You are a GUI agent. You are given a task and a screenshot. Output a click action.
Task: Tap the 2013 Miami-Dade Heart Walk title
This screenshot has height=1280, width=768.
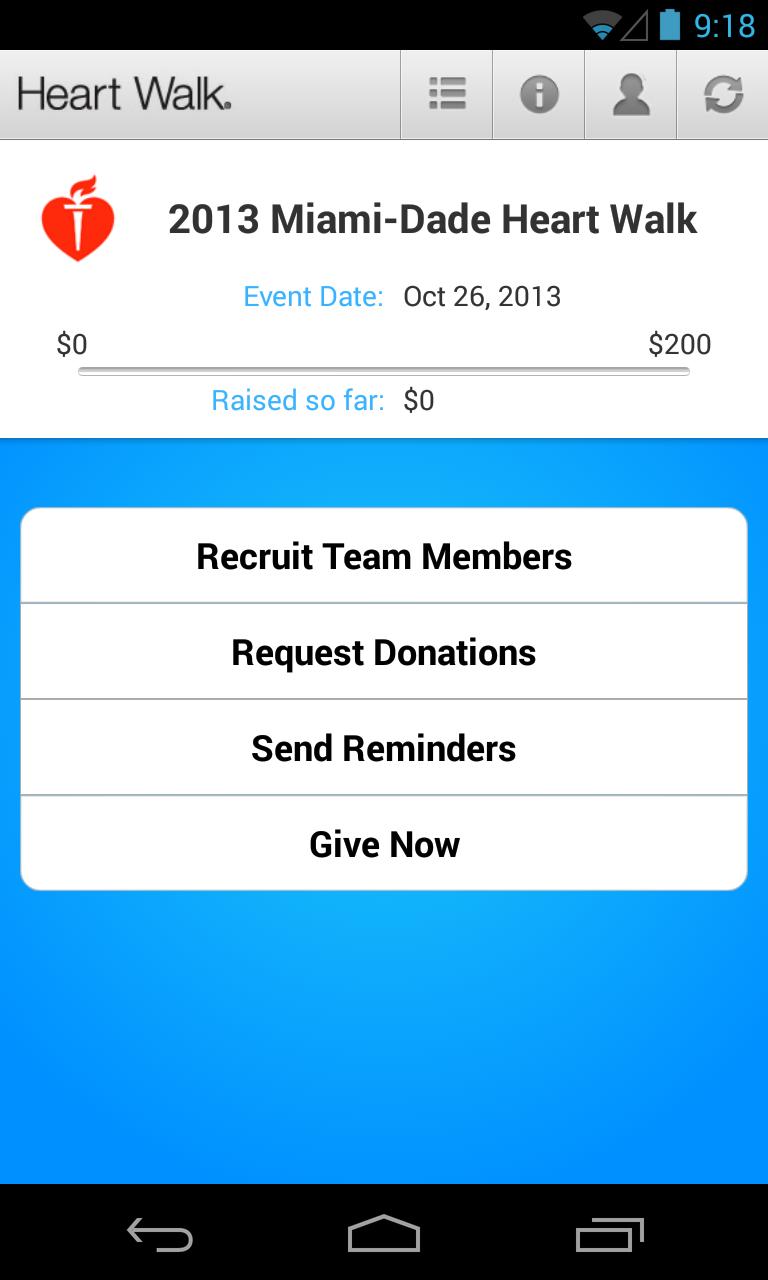pyautogui.click(x=432, y=218)
